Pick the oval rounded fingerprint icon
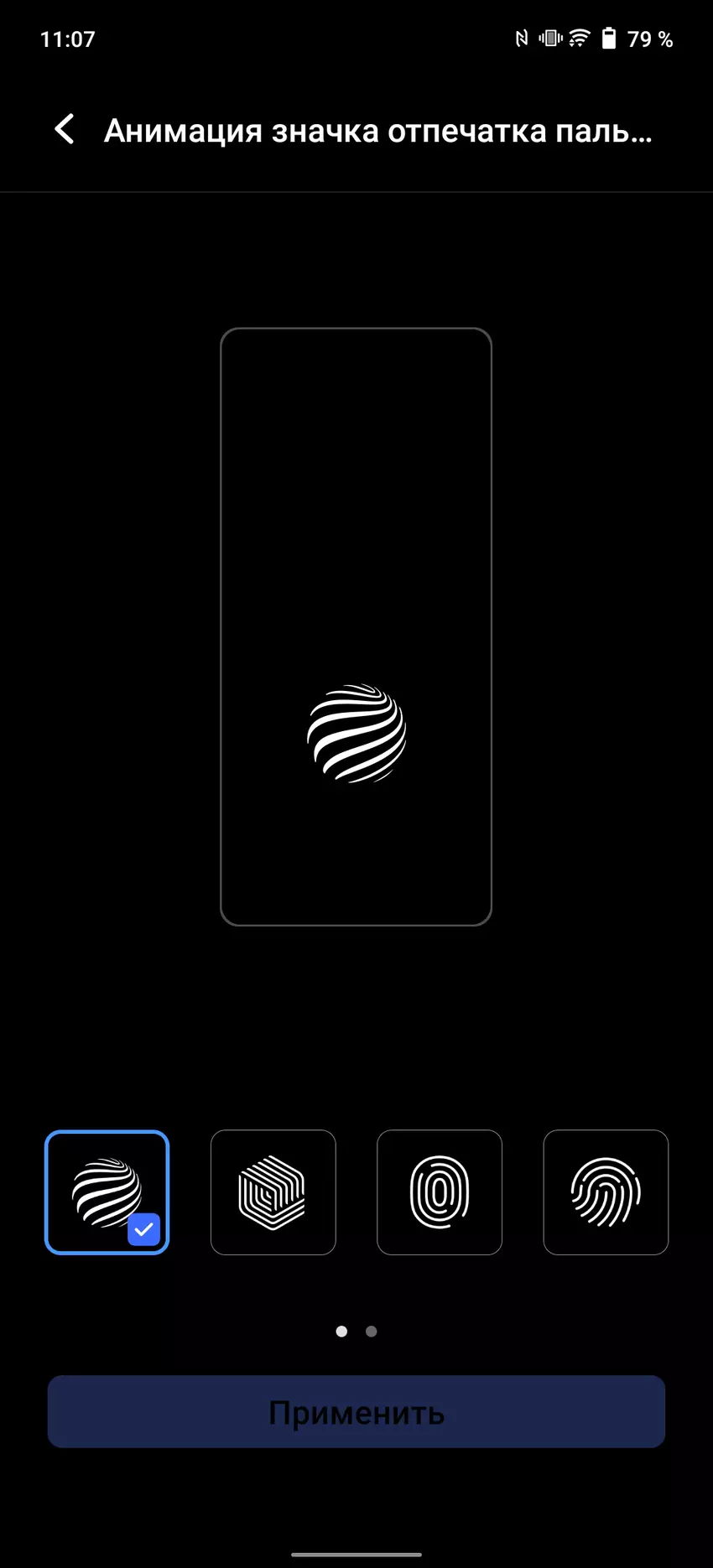This screenshot has height=1568, width=713. pyautogui.click(x=439, y=1192)
